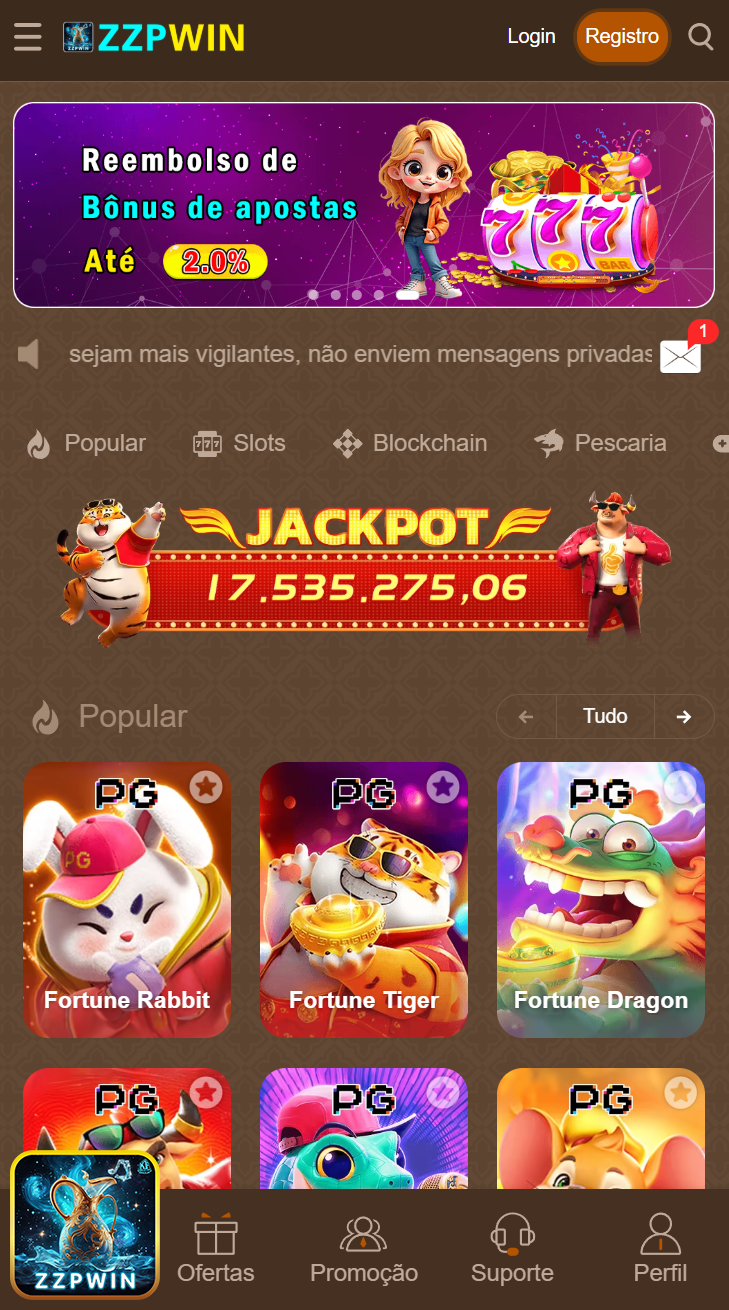Play the Fortune Dragon game
729x1310 pixels.
click(x=601, y=900)
